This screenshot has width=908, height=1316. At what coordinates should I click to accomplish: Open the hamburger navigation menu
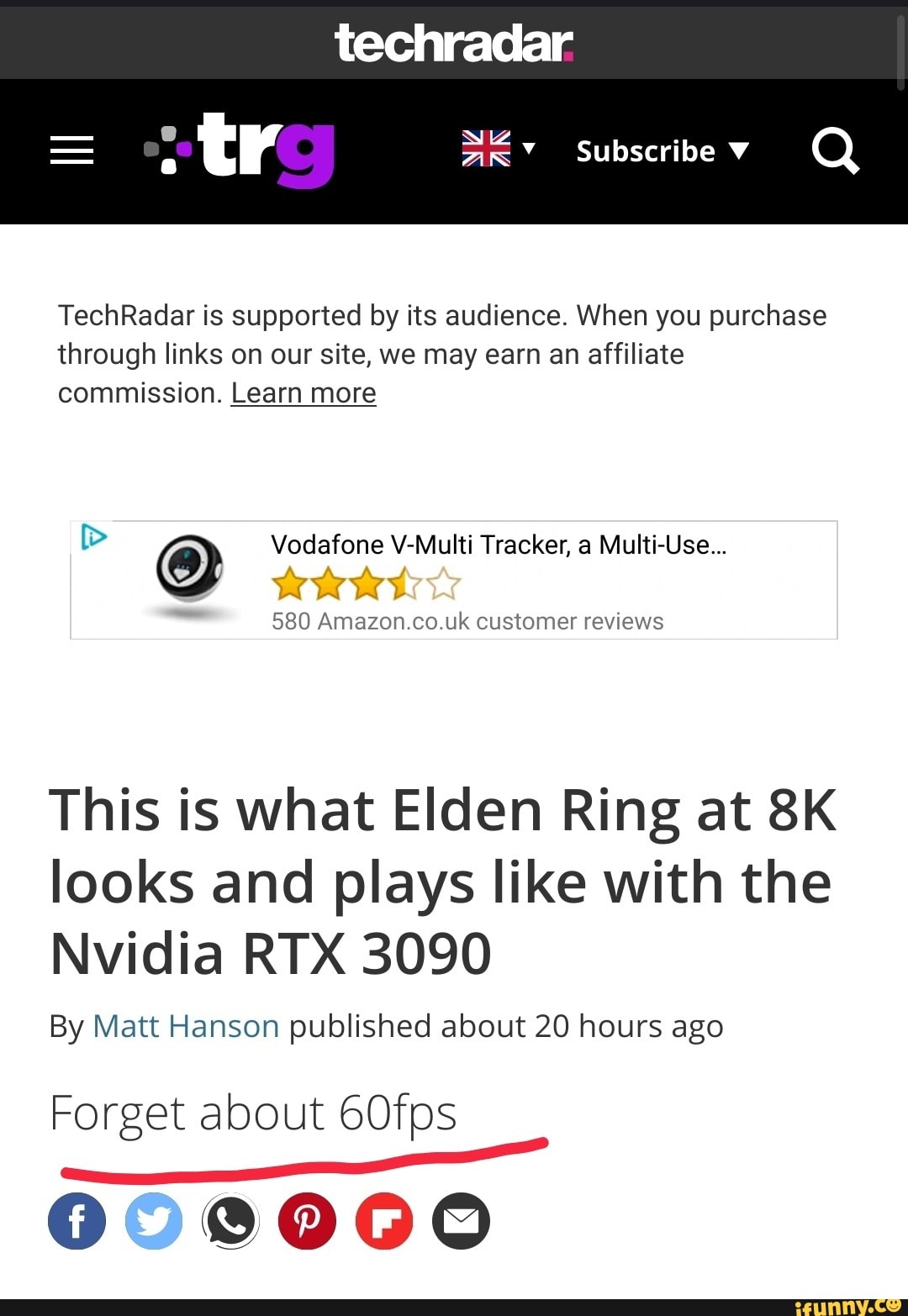[x=71, y=151]
